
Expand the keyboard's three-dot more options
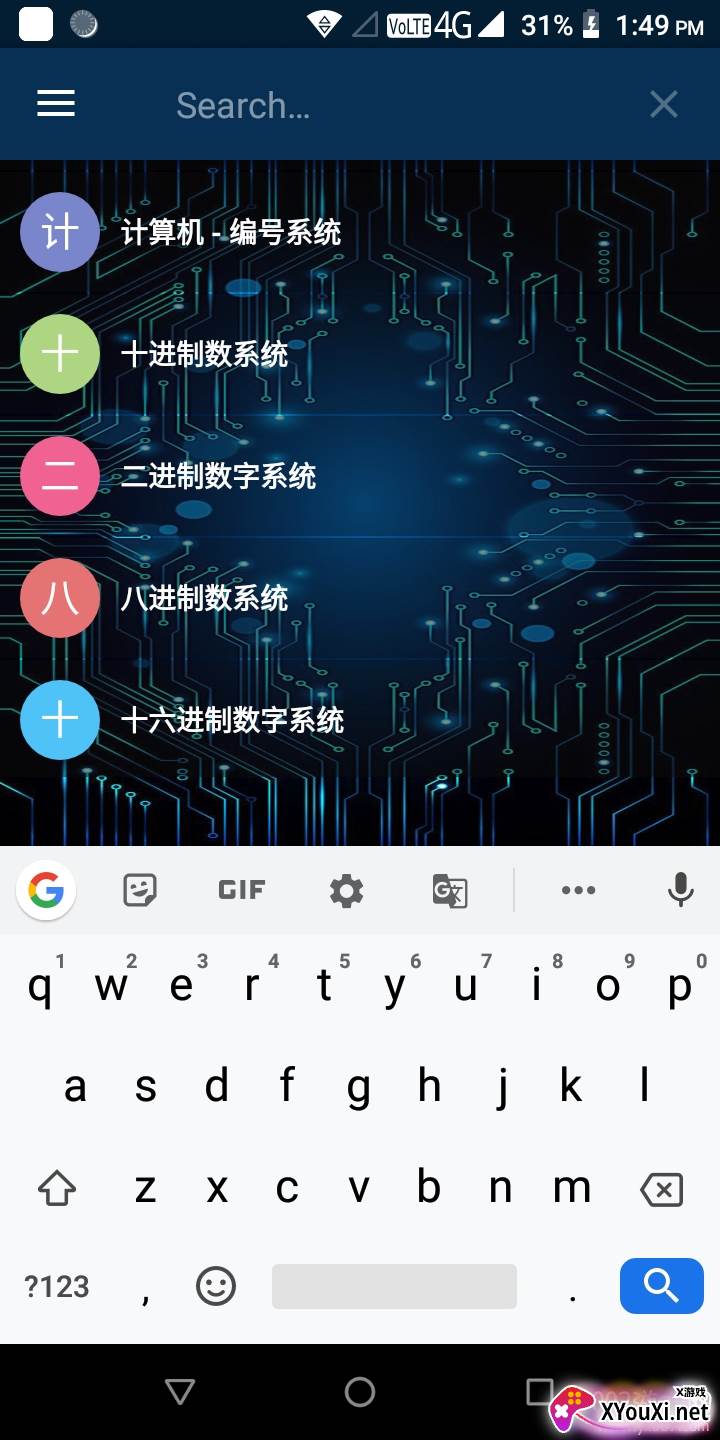(x=579, y=890)
